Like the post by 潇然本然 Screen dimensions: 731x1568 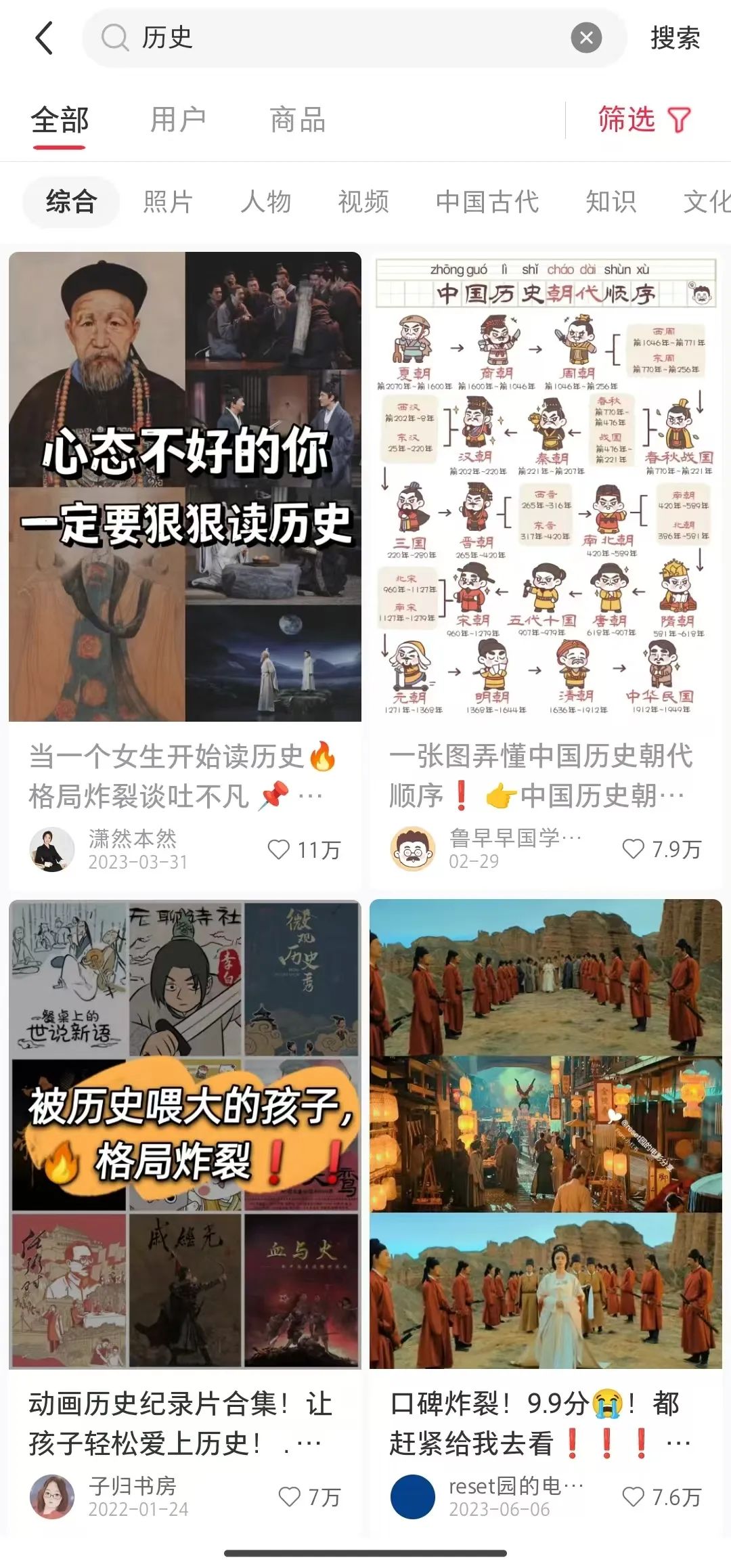(304, 850)
